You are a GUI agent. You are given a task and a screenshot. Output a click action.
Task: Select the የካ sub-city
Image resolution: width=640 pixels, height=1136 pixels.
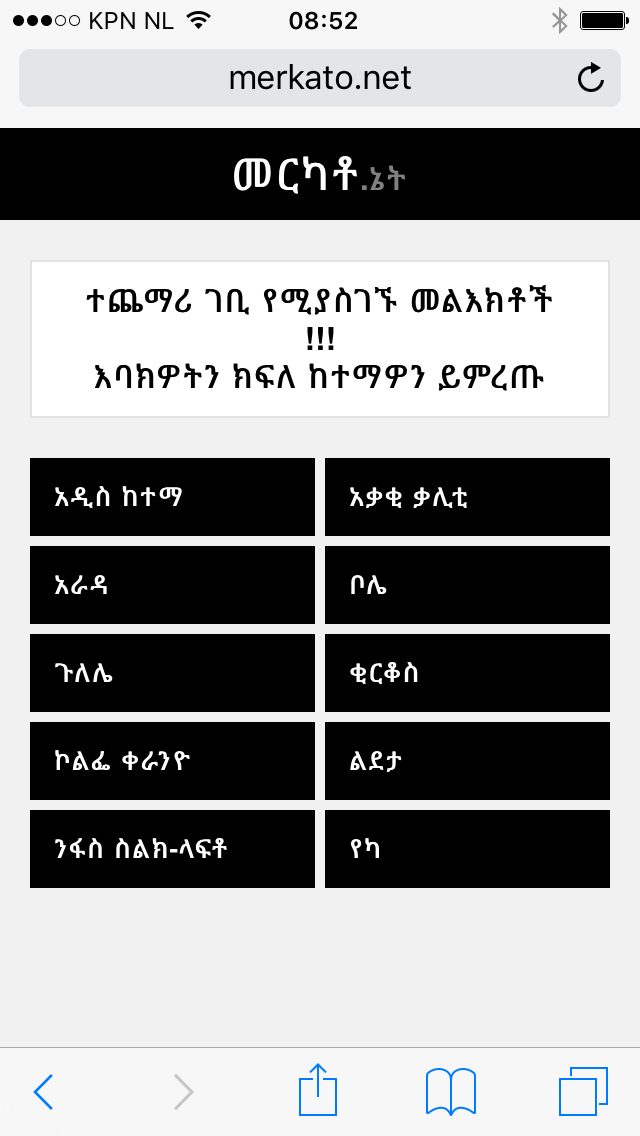[x=467, y=849]
